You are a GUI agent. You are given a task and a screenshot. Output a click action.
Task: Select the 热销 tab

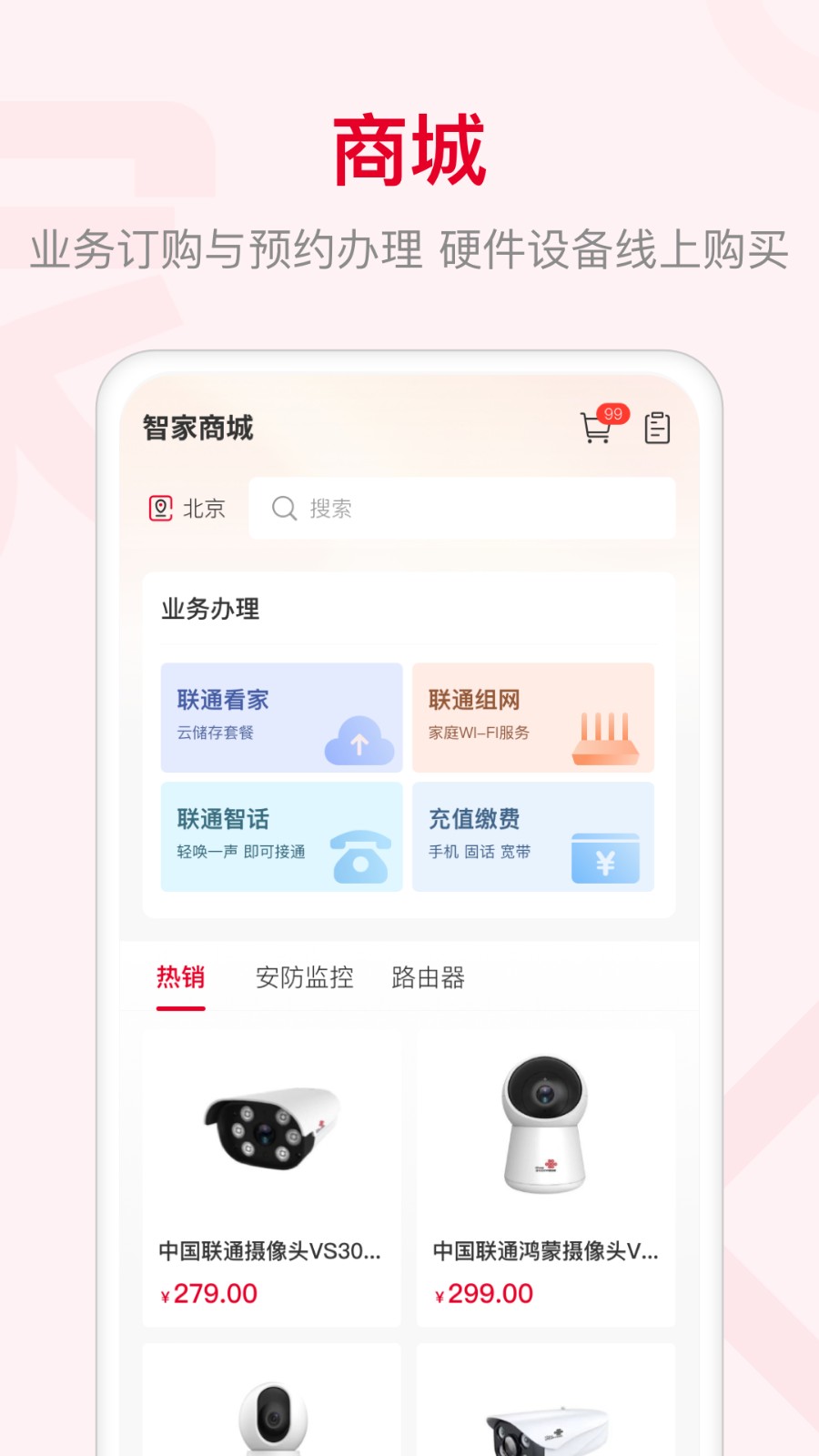[180, 978]
